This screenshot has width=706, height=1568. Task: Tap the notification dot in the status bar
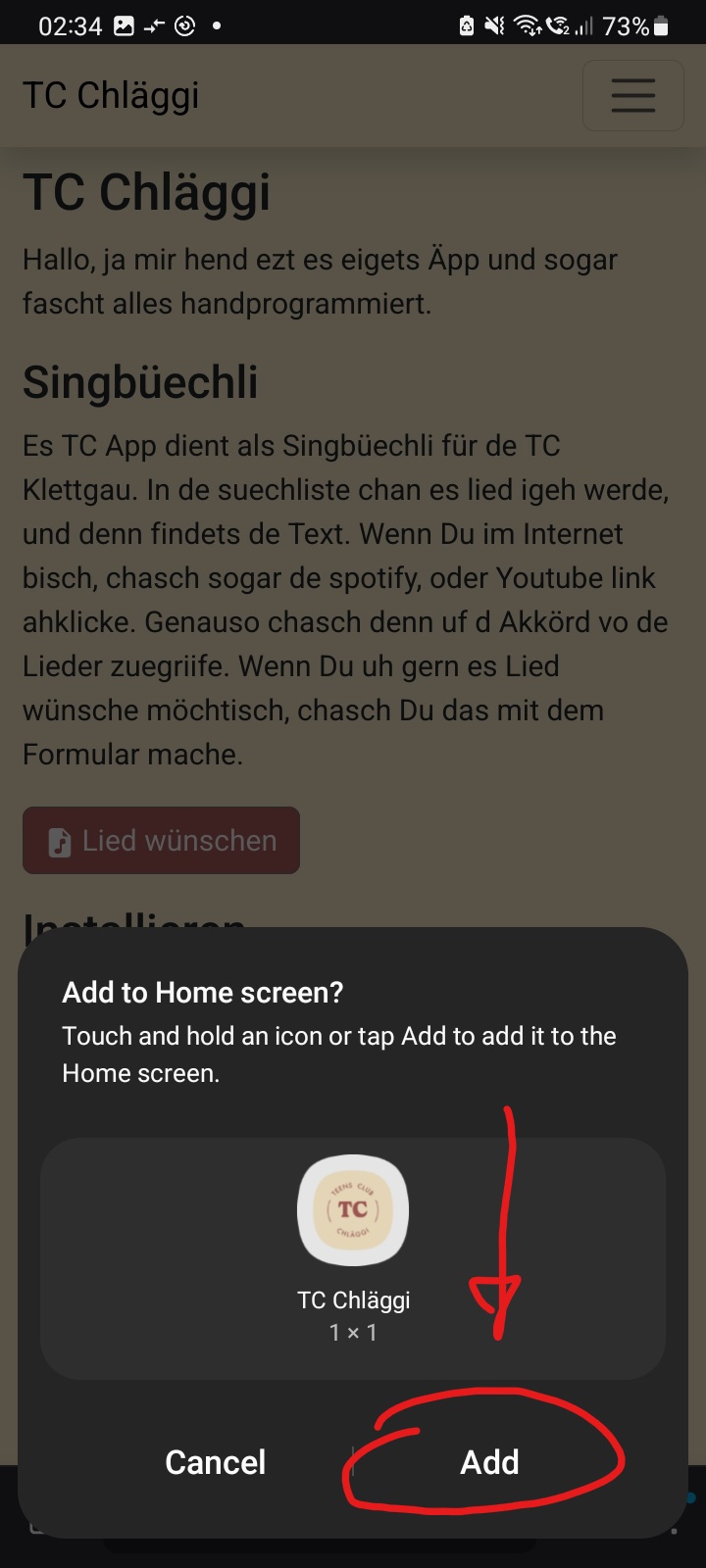(x=216, y=25)
